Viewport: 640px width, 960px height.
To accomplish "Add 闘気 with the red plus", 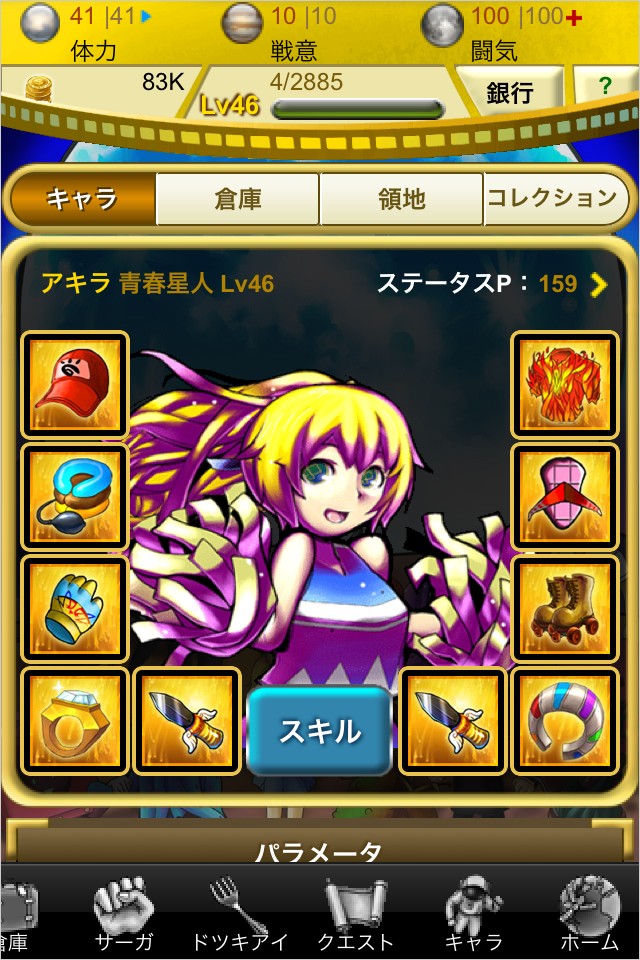I will (574, 18).
